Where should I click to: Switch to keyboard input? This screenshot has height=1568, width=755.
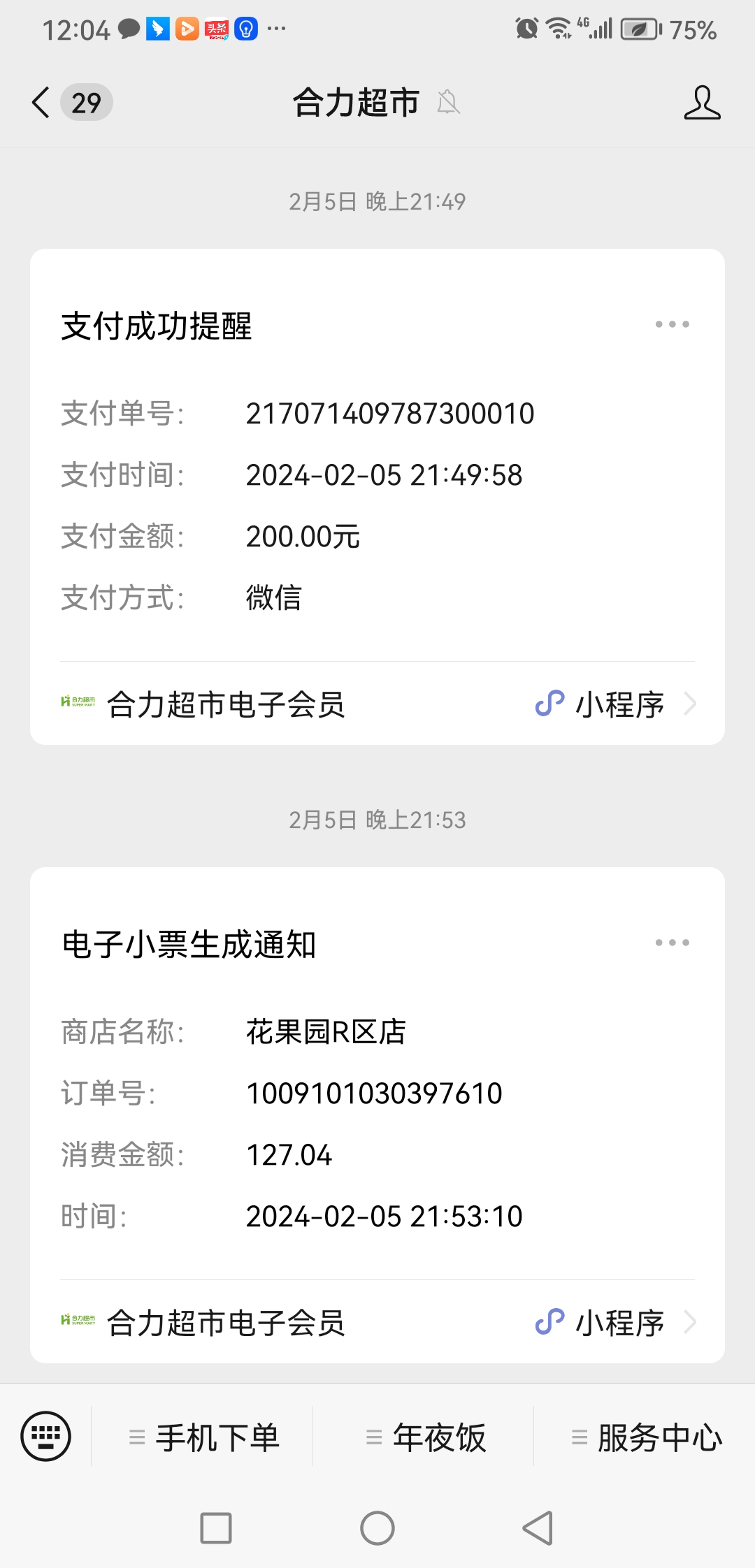pos(46,1437)
